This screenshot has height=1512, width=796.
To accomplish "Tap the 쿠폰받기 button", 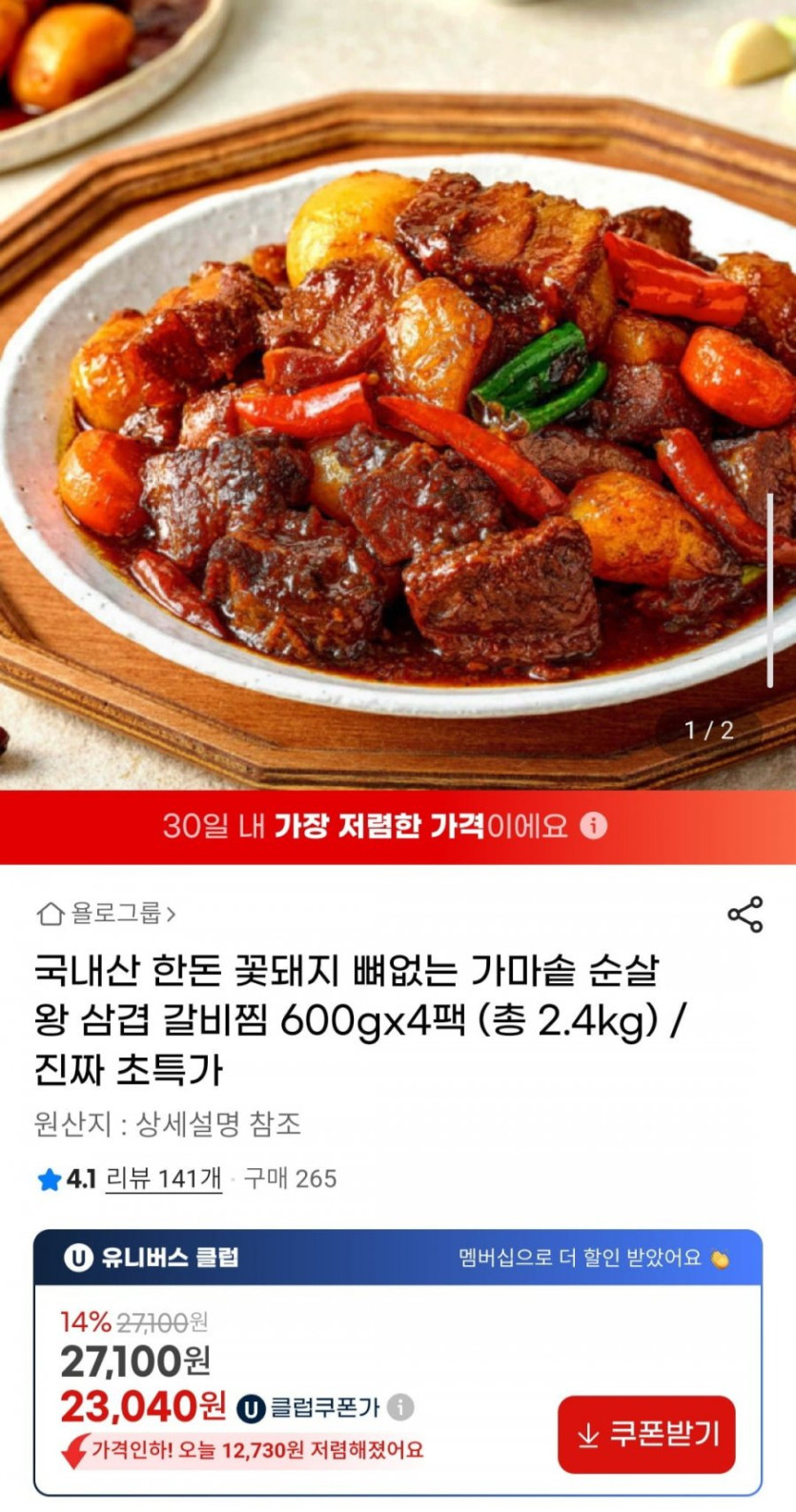I will point(646,1434).
